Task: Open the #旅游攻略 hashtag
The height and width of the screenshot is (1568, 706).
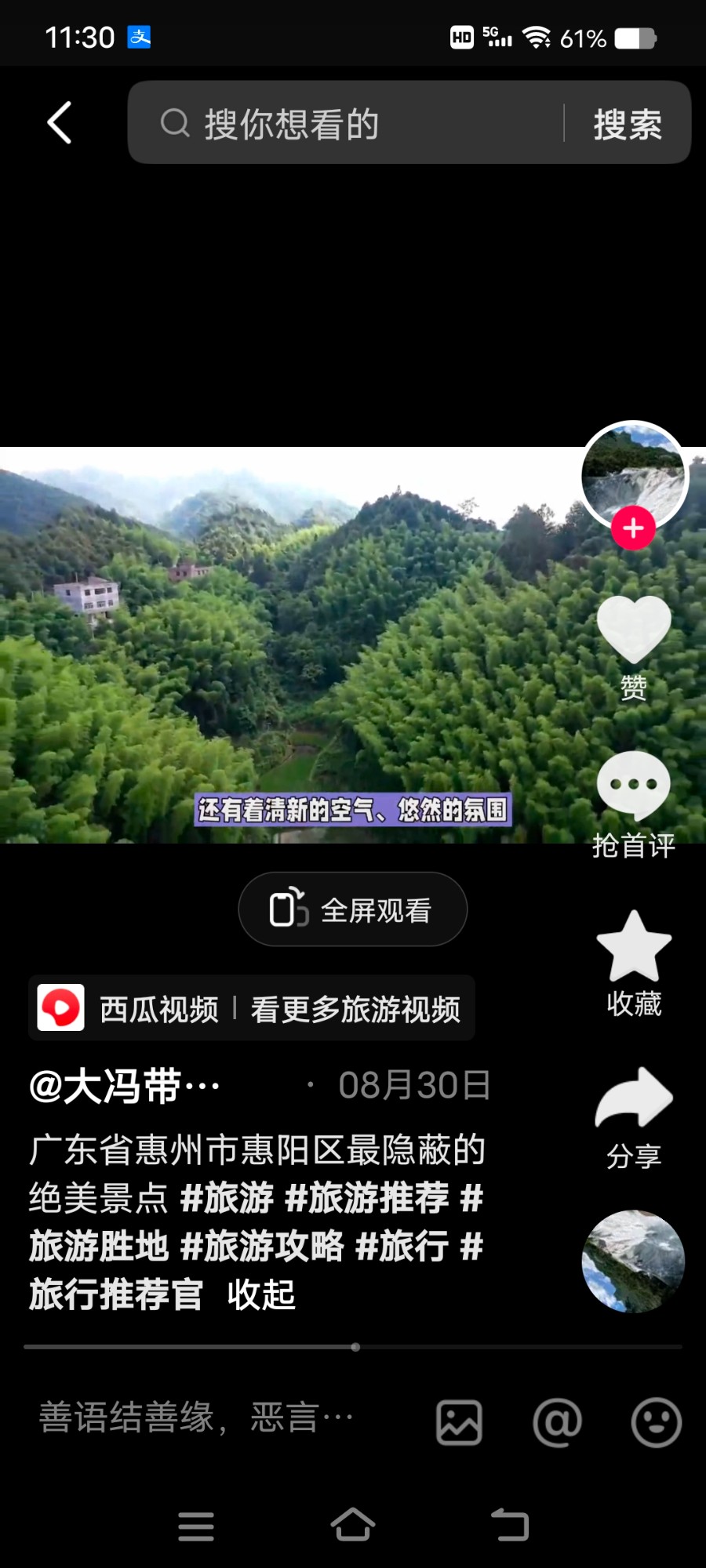Action: (x=262, y=1246)
